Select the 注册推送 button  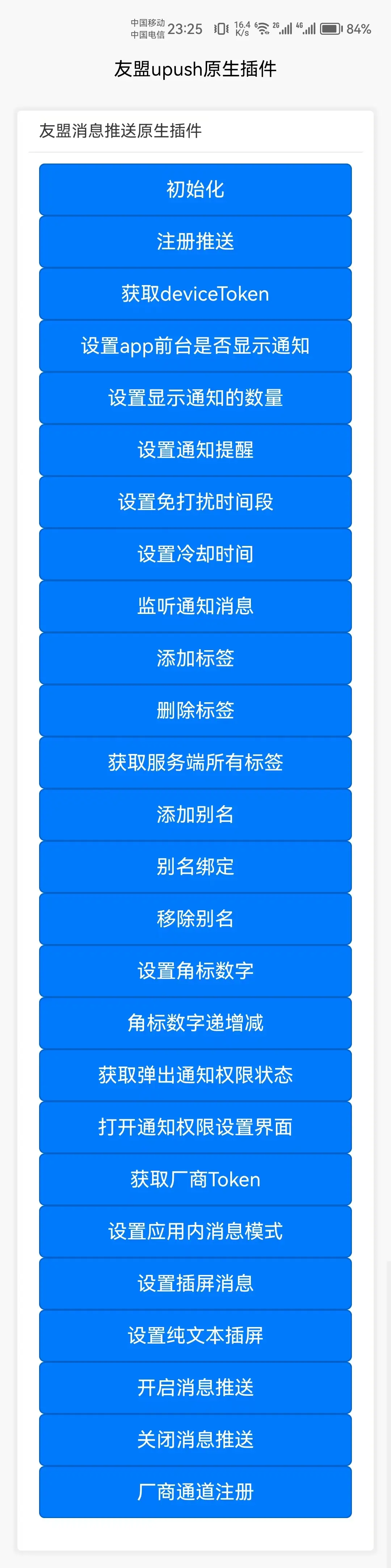[x=195, y=242]
